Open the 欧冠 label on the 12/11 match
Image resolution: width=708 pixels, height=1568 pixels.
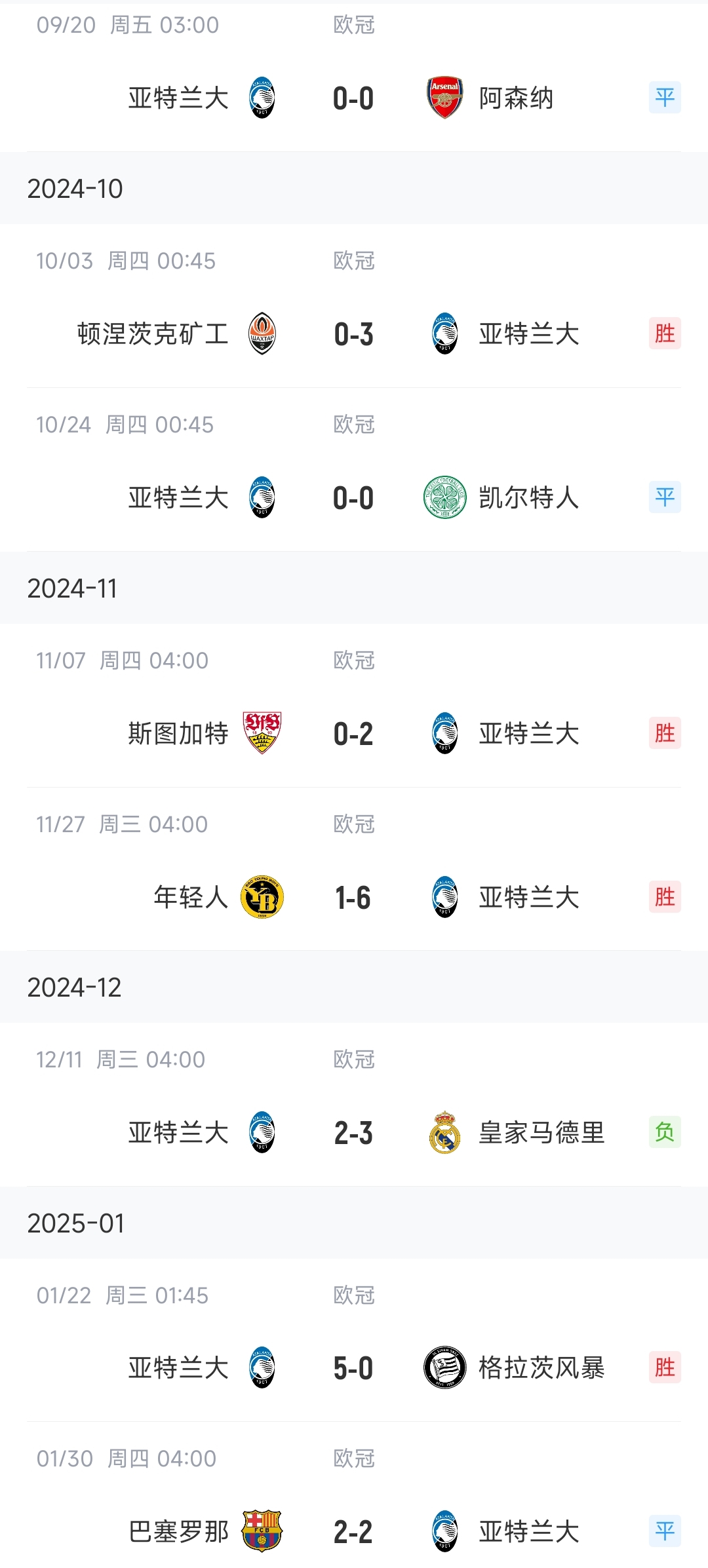point(354,1059)
